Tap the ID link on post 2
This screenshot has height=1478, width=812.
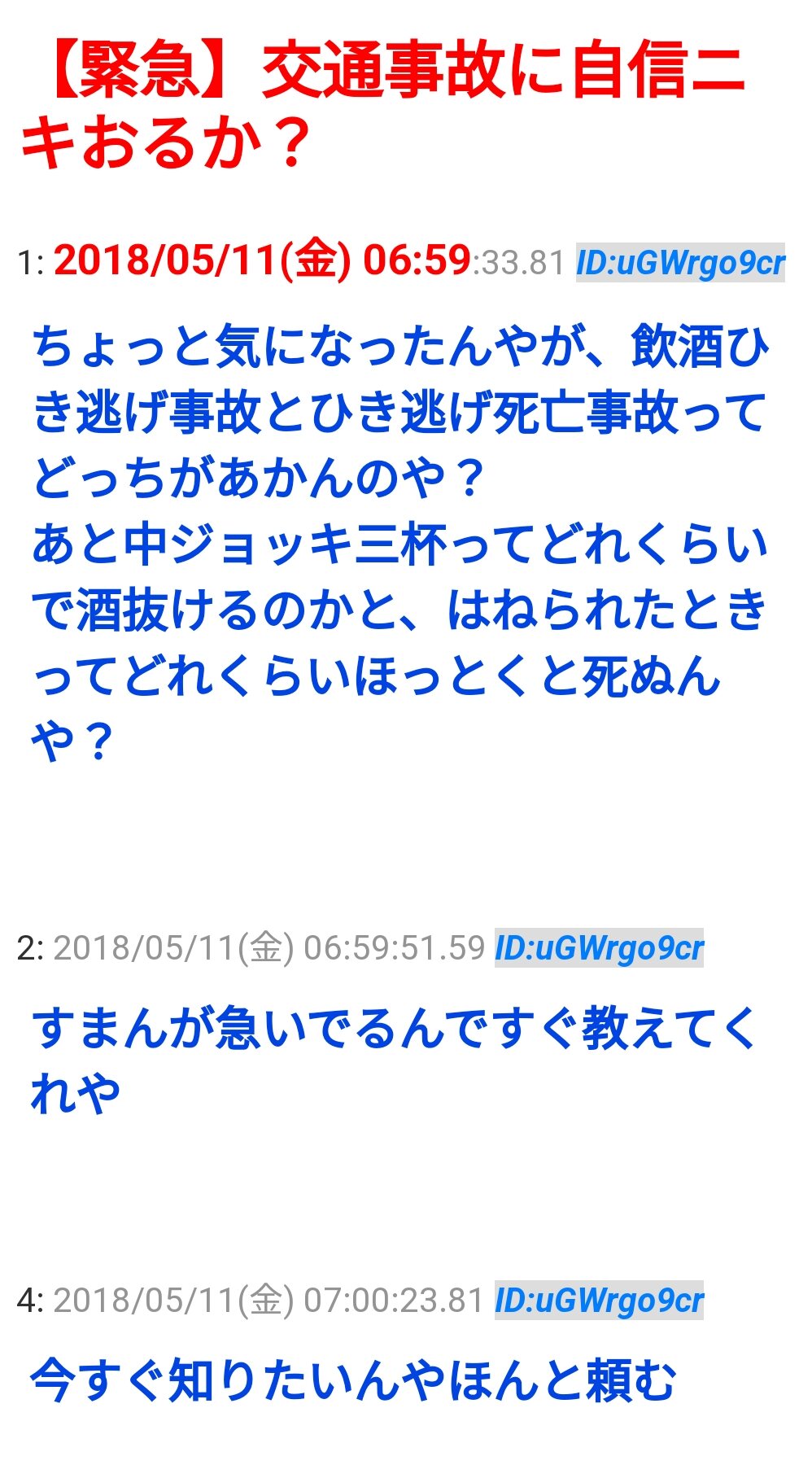599,947
